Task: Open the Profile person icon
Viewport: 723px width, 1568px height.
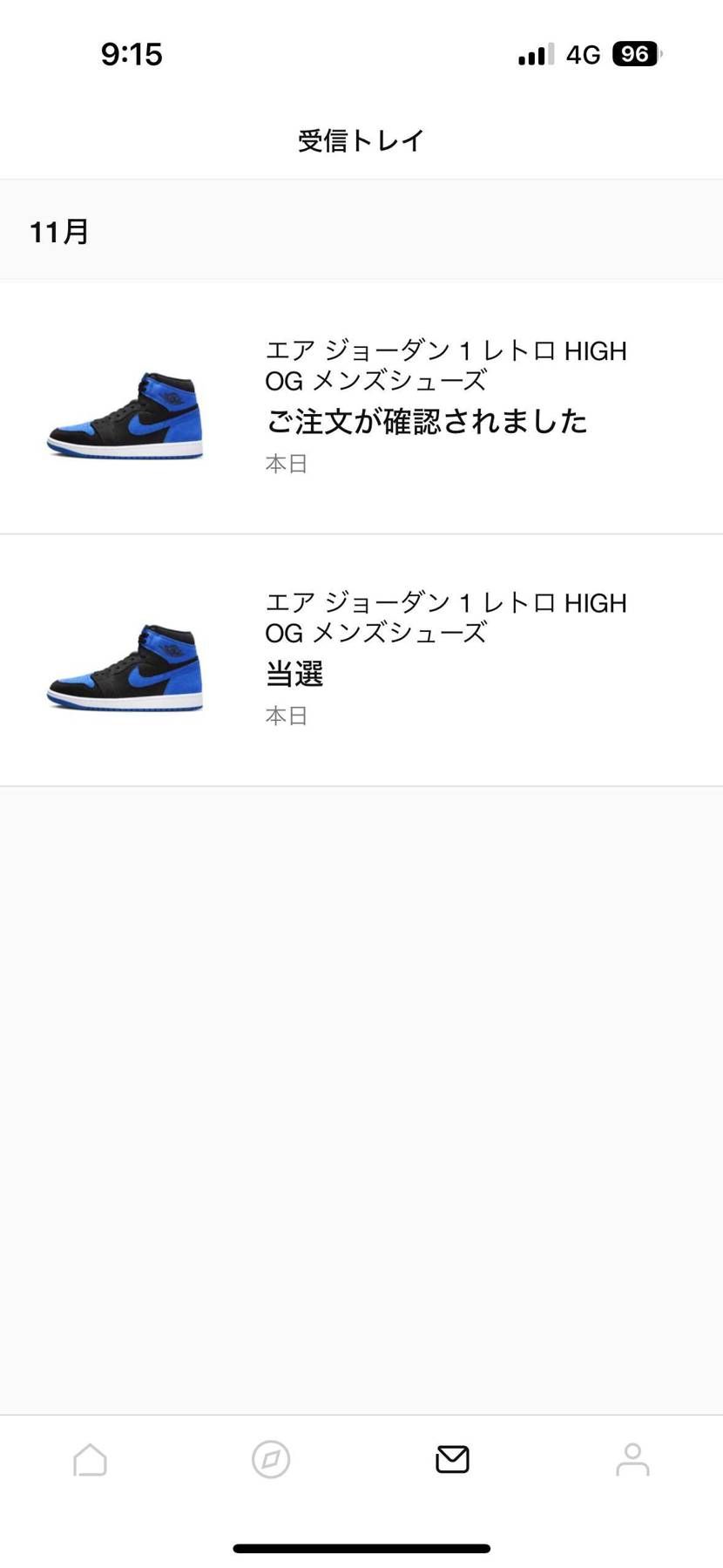Action: pyautogui.click(x=632, y=1459)
